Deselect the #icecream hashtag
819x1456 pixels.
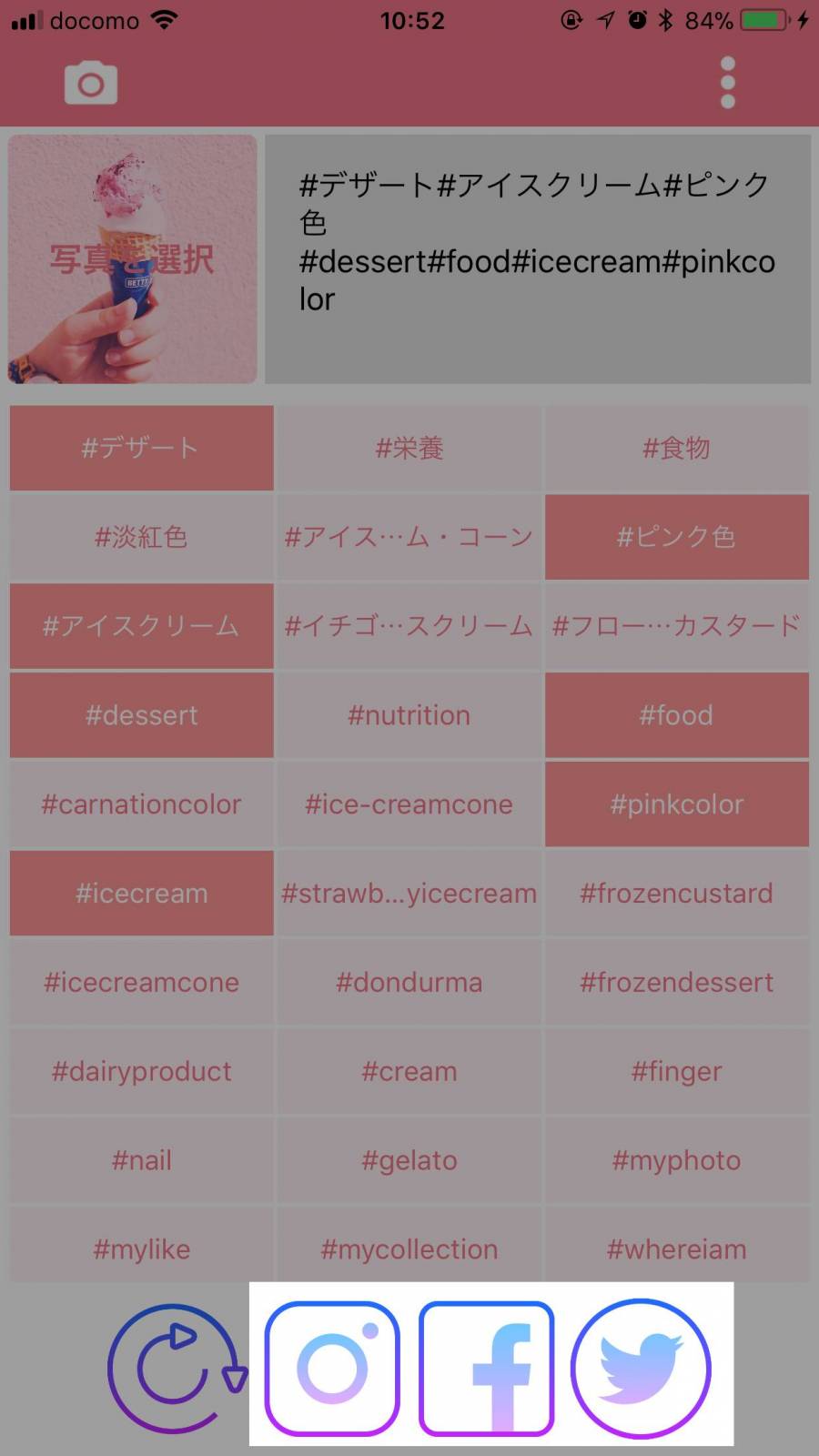pyautogui.click(x=141, y=894)
